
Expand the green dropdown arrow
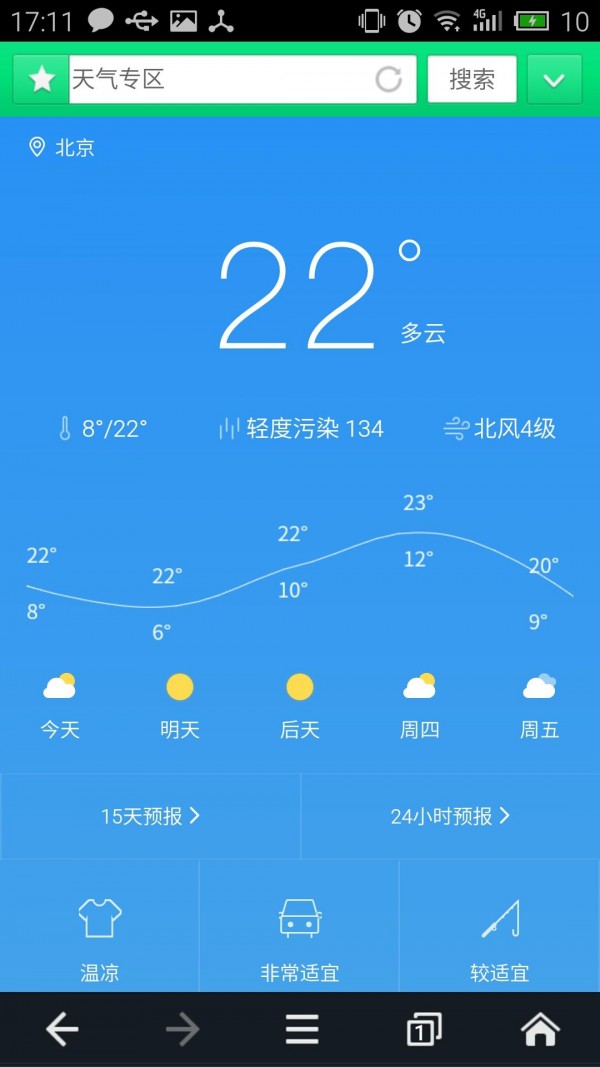[554, 80]
